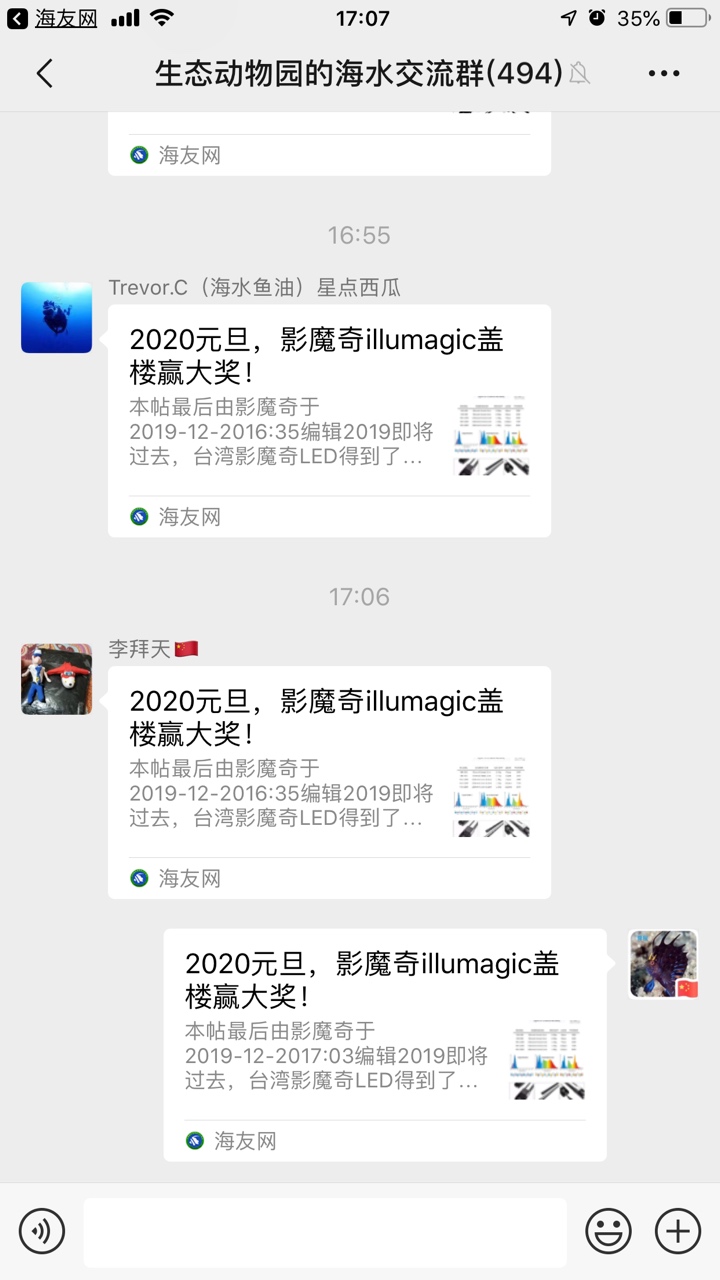Tap my own avatar beside the sent card
Image resolution: width=720 pixels, height=1280 pixels.
point(663,965)
